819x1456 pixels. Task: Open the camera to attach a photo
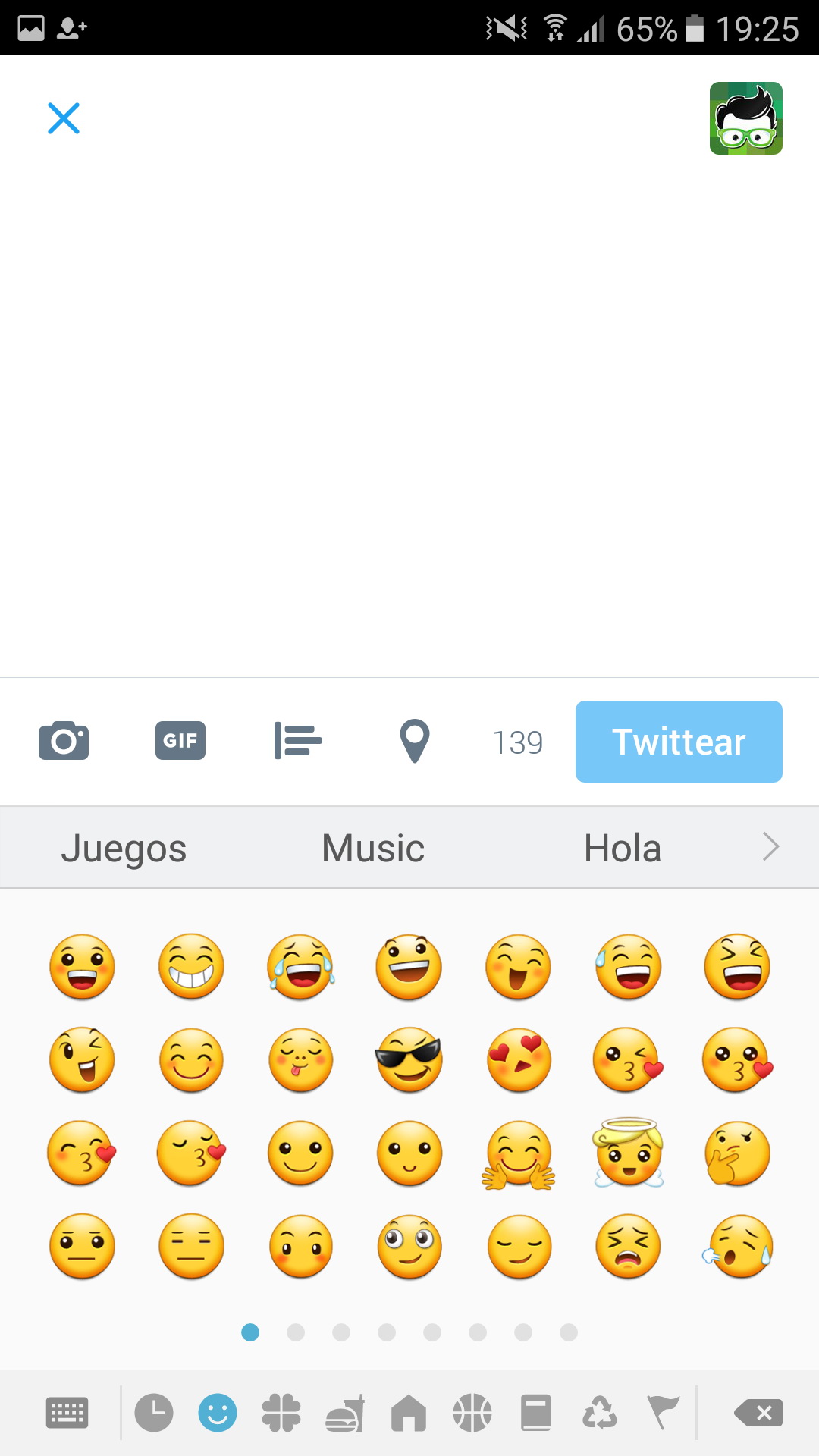coord(64,741)
